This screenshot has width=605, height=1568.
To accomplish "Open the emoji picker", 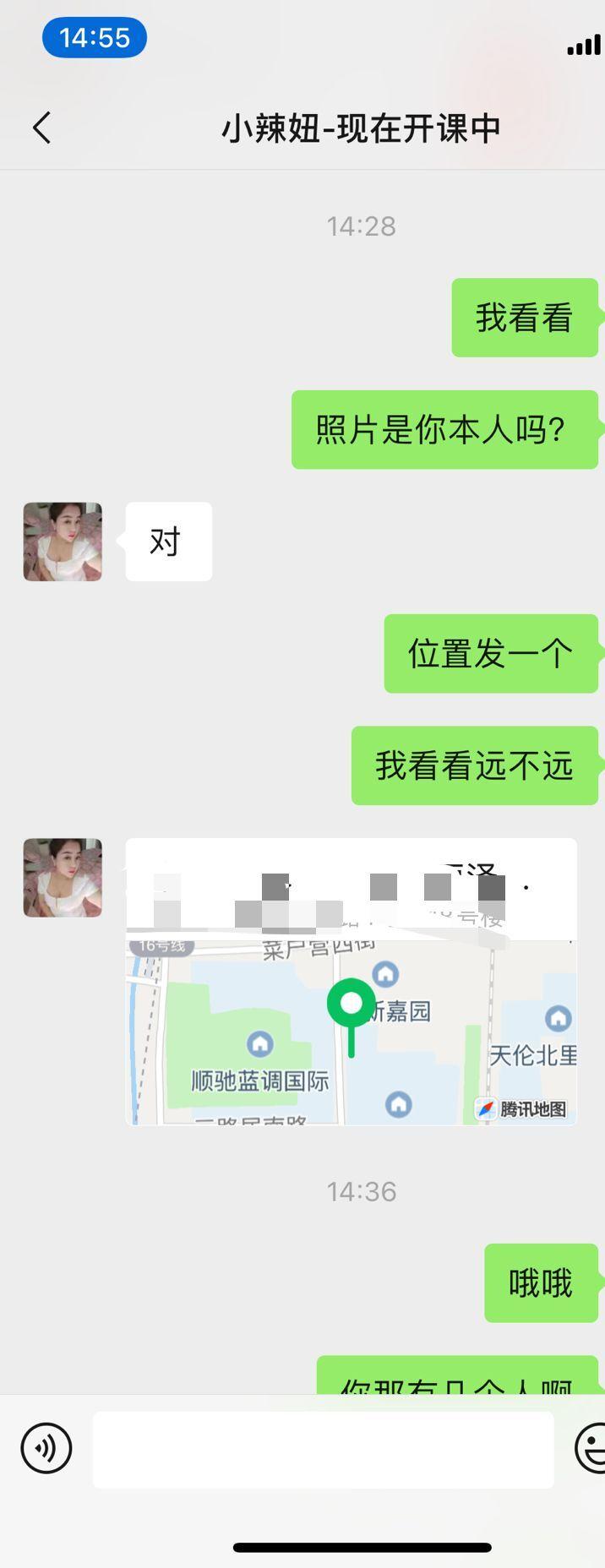I will click(591, 1448).
